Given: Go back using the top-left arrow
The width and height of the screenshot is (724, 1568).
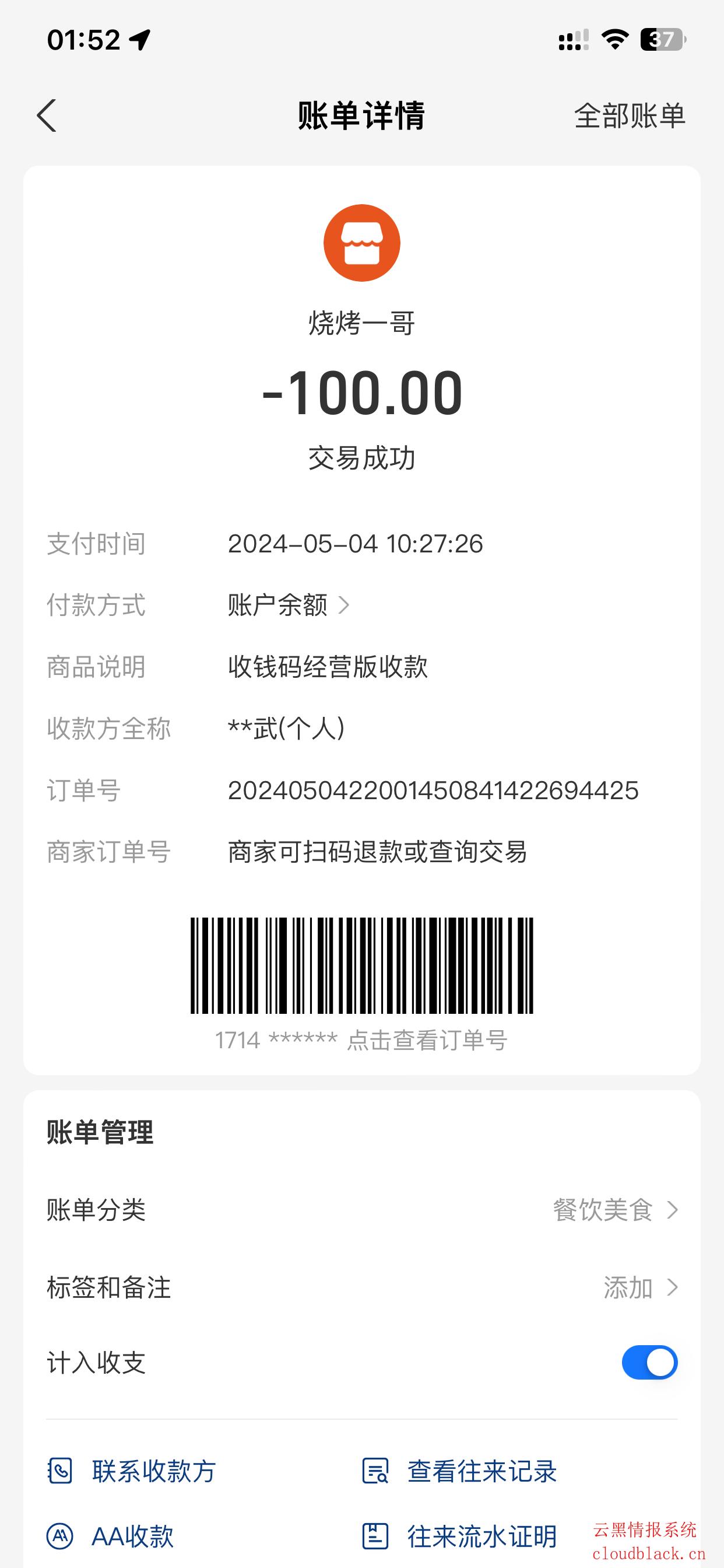Looking at the screenshot, I should (x=47, y=116).
